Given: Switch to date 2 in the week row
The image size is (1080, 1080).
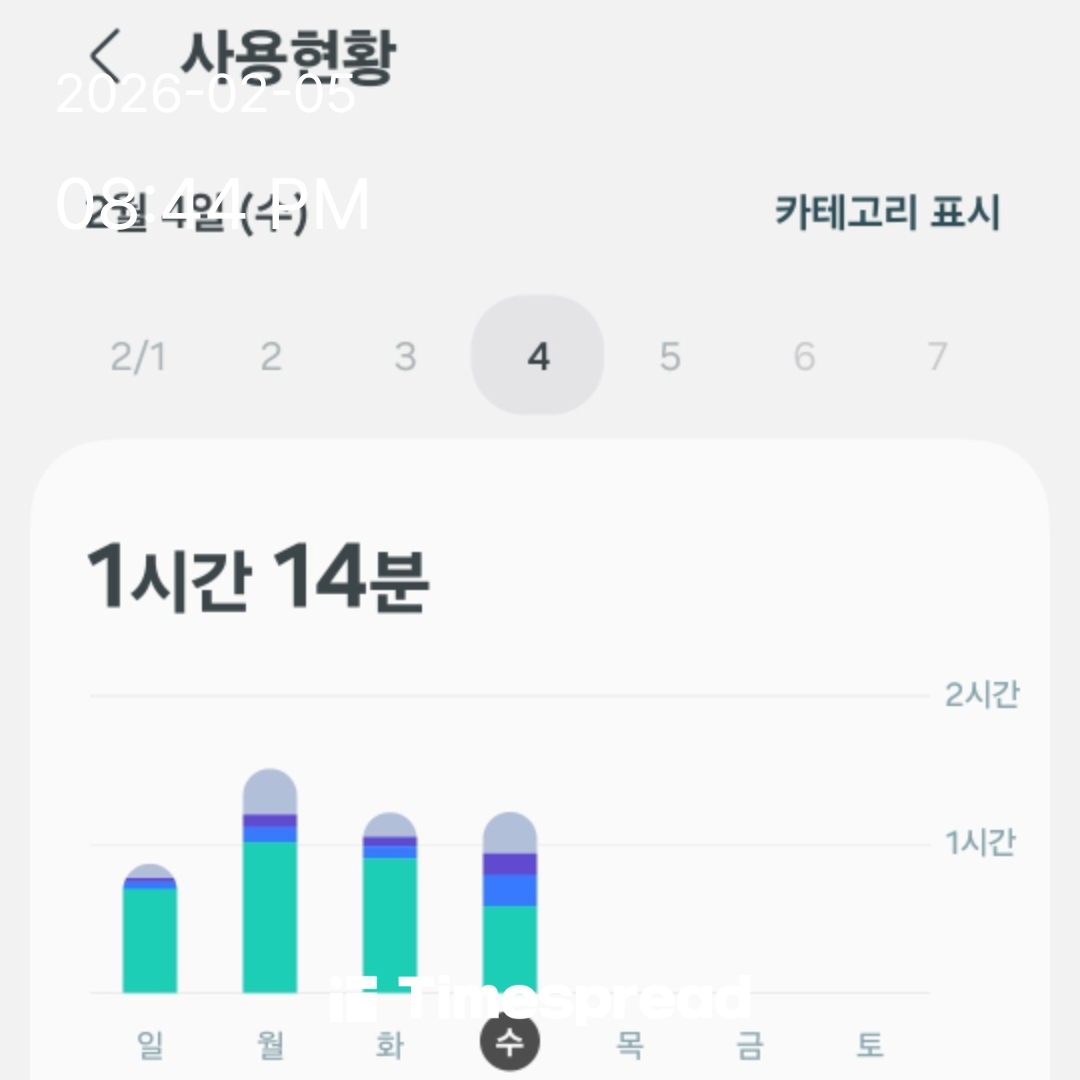Looking at the screenshot, I should (x=271, y=356).
